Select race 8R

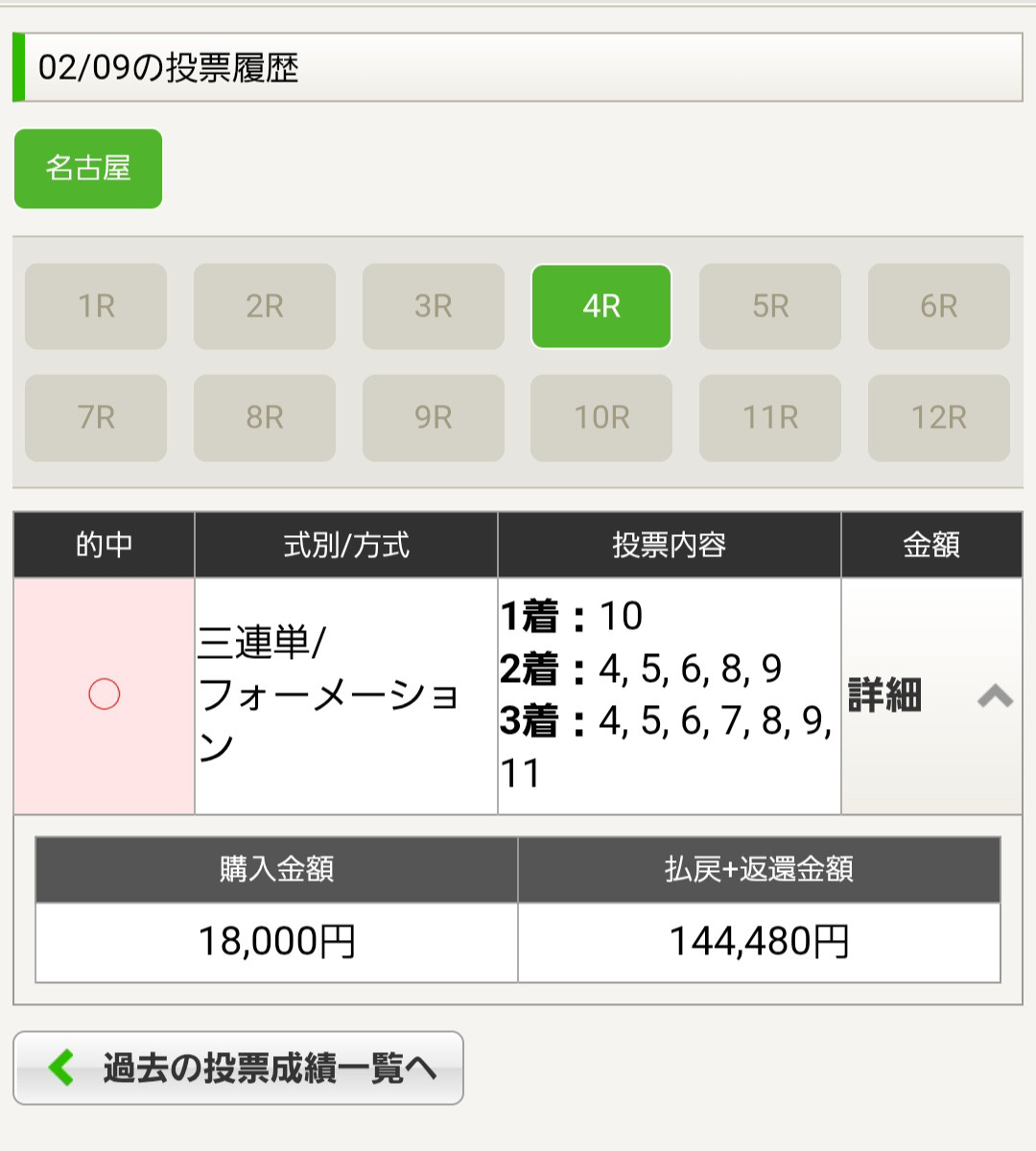pos(265,417)
